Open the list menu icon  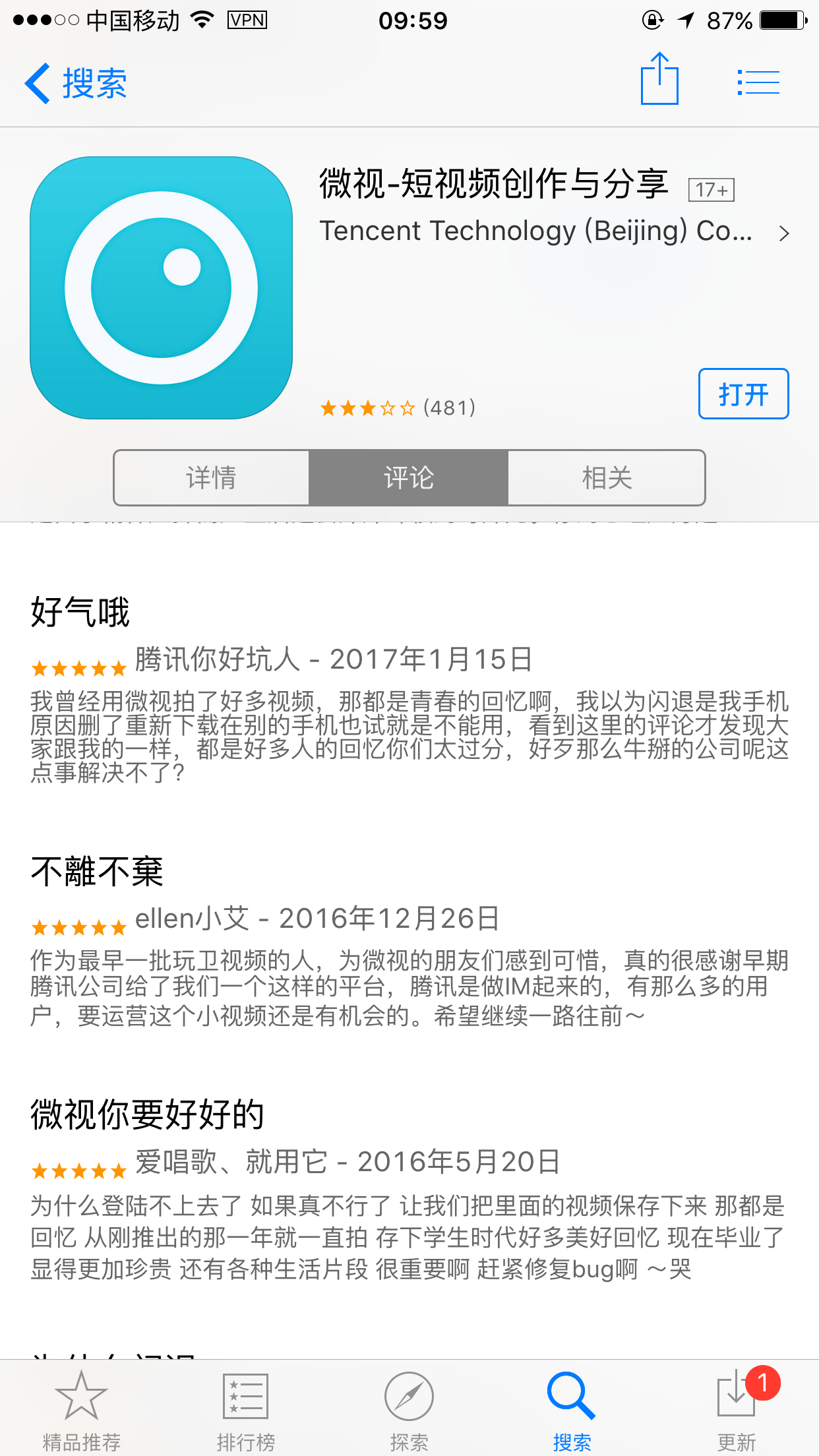758,83
